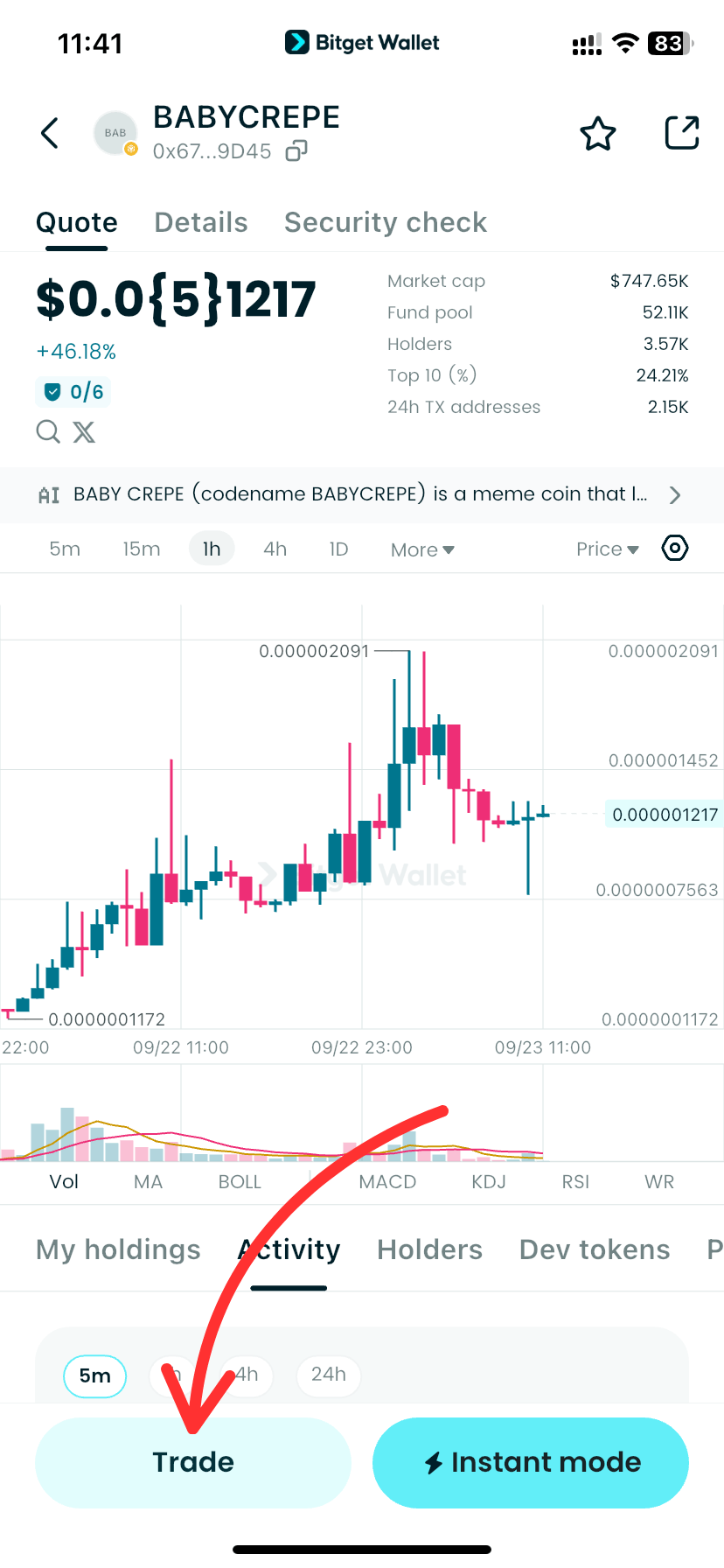Switch to the Holders tab
The width and height of the screenshot is (724, 1568).
[x=429, y=1249]
